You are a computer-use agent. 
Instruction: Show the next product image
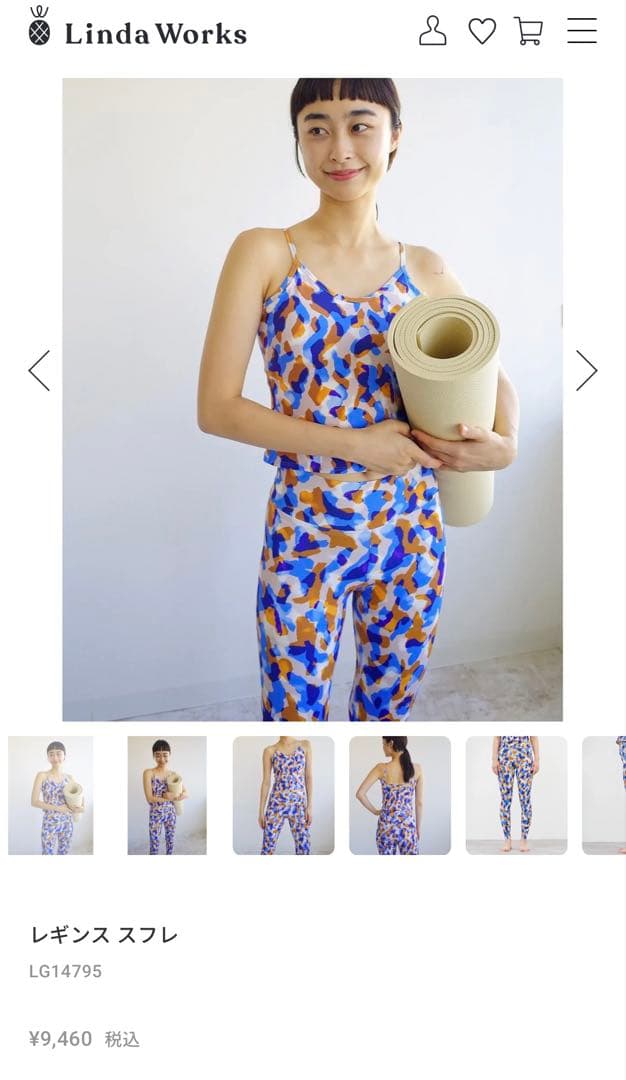[586, 370]
